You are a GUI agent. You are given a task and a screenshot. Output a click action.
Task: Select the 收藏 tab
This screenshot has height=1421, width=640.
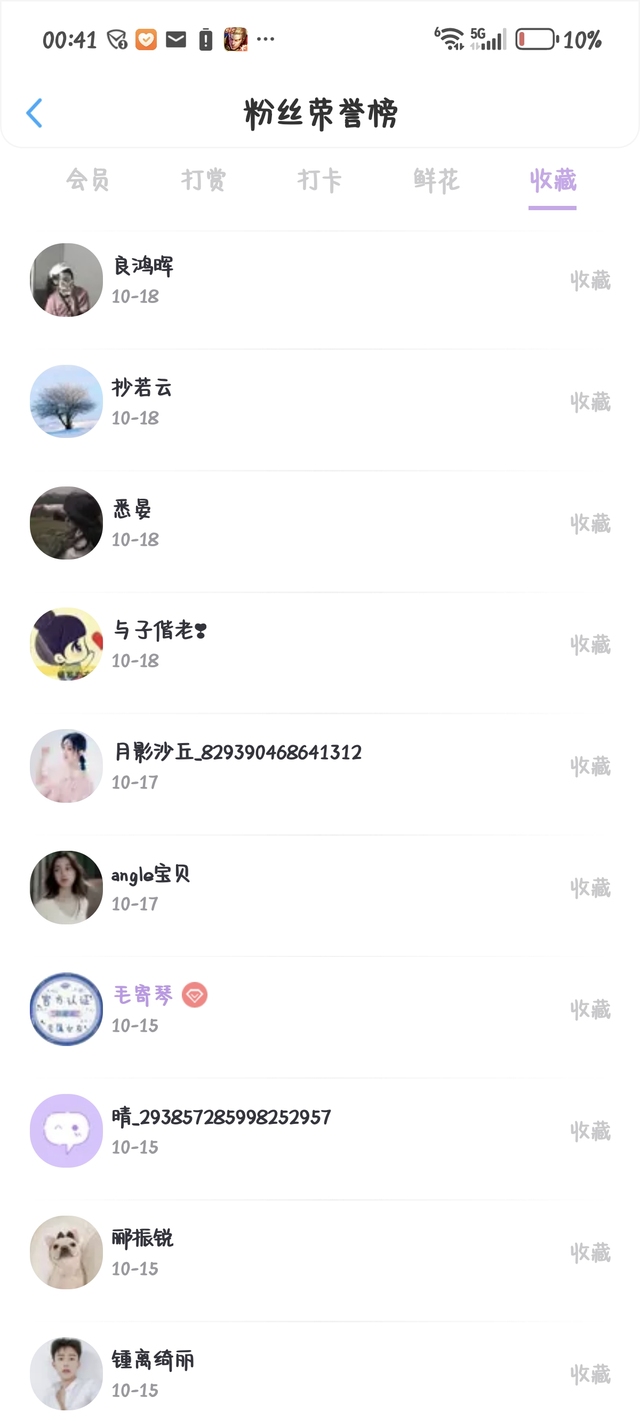point(553,181)
